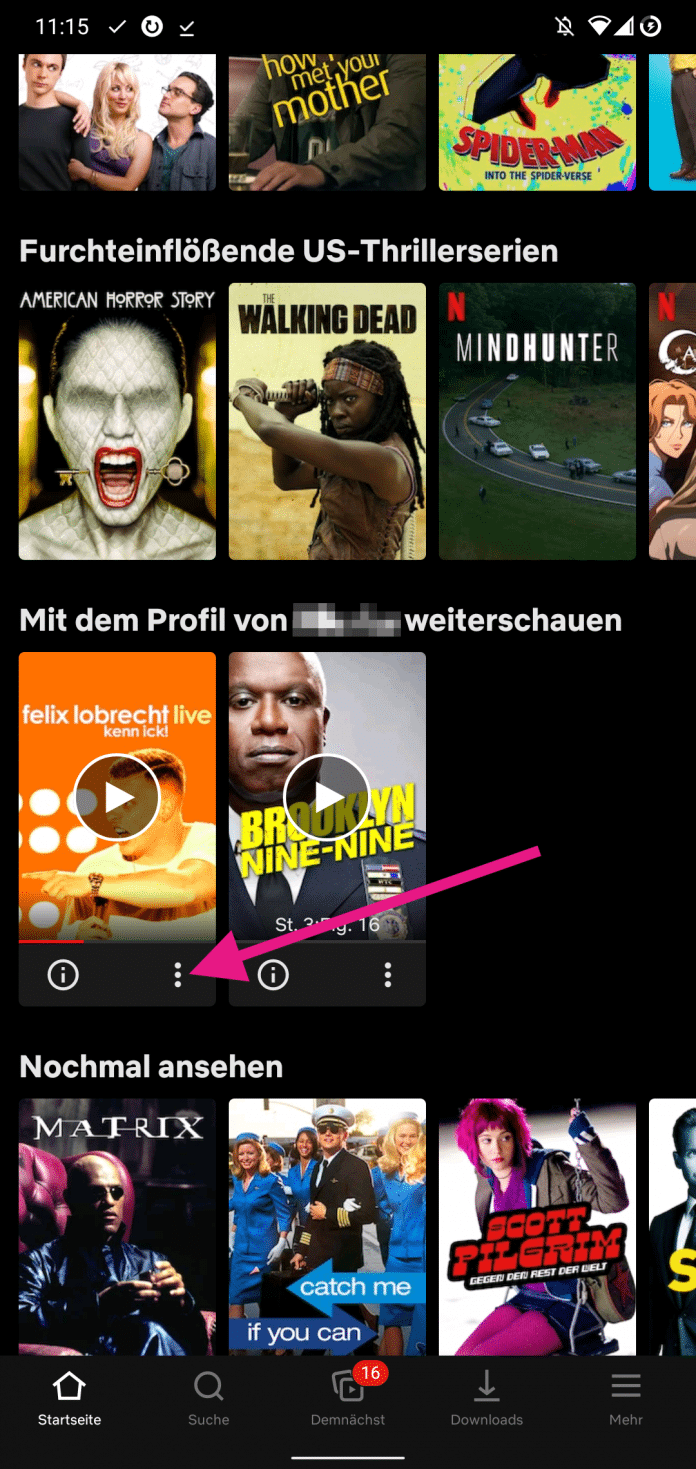
Task: Open How I Met Your Mother
Action: click(x=327, y=120)
